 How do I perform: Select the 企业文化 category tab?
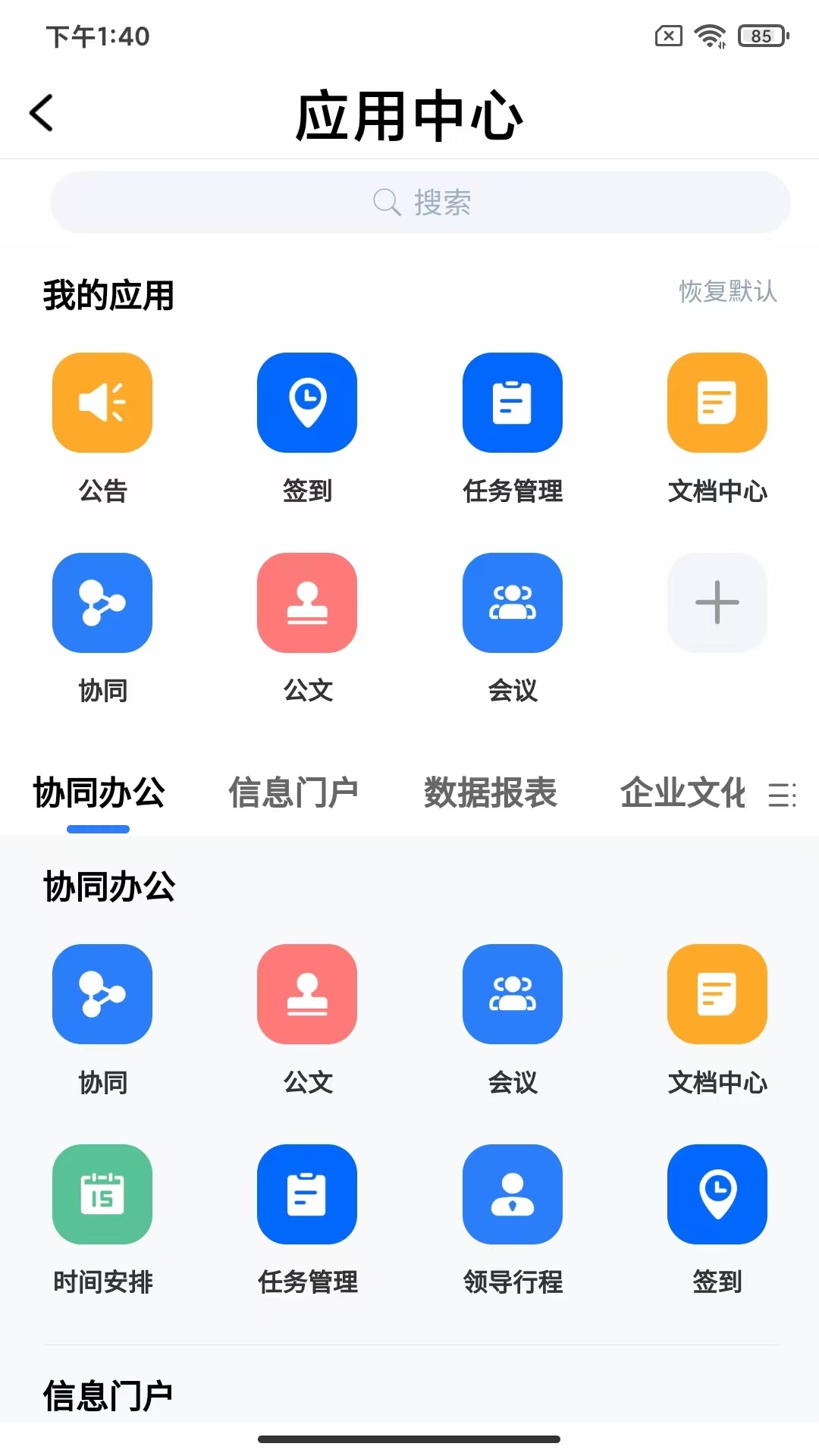[x=682, y=793]
